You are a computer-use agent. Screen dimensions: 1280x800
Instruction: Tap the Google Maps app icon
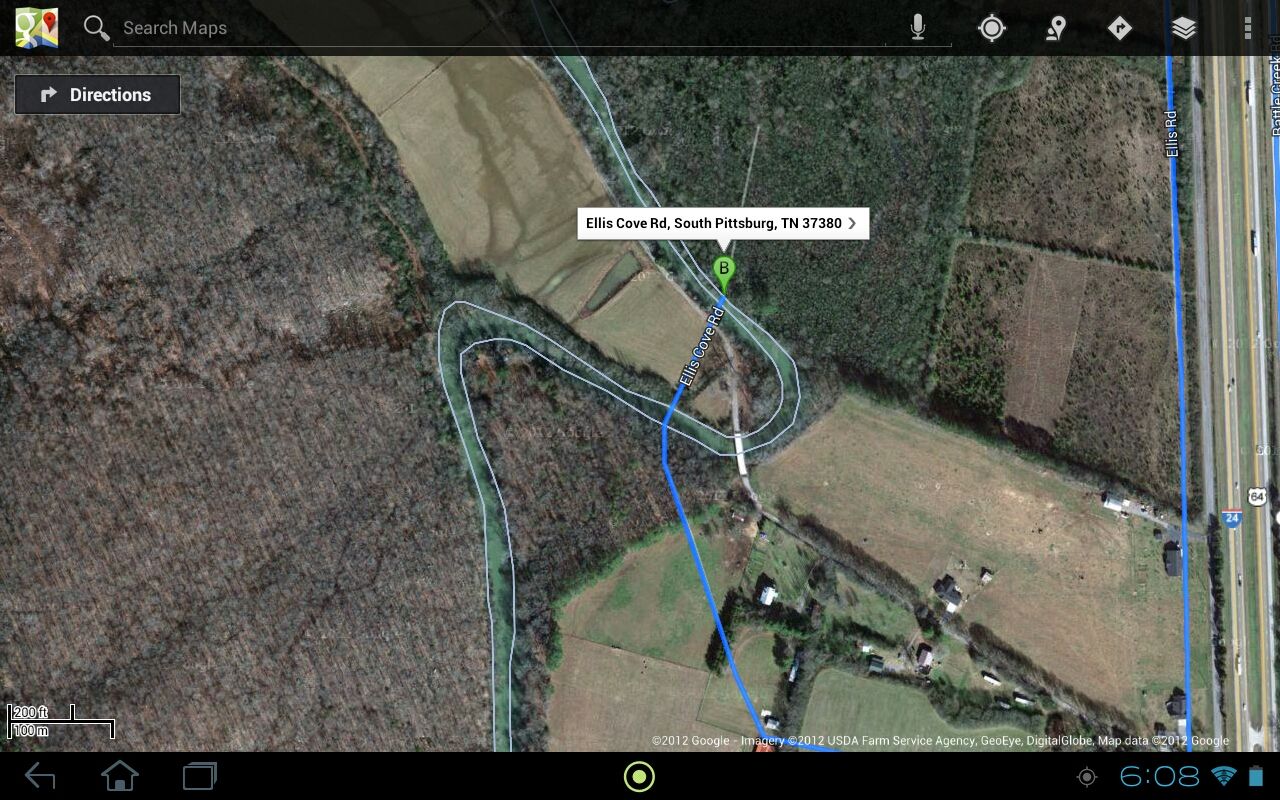[x=36, y=28]
